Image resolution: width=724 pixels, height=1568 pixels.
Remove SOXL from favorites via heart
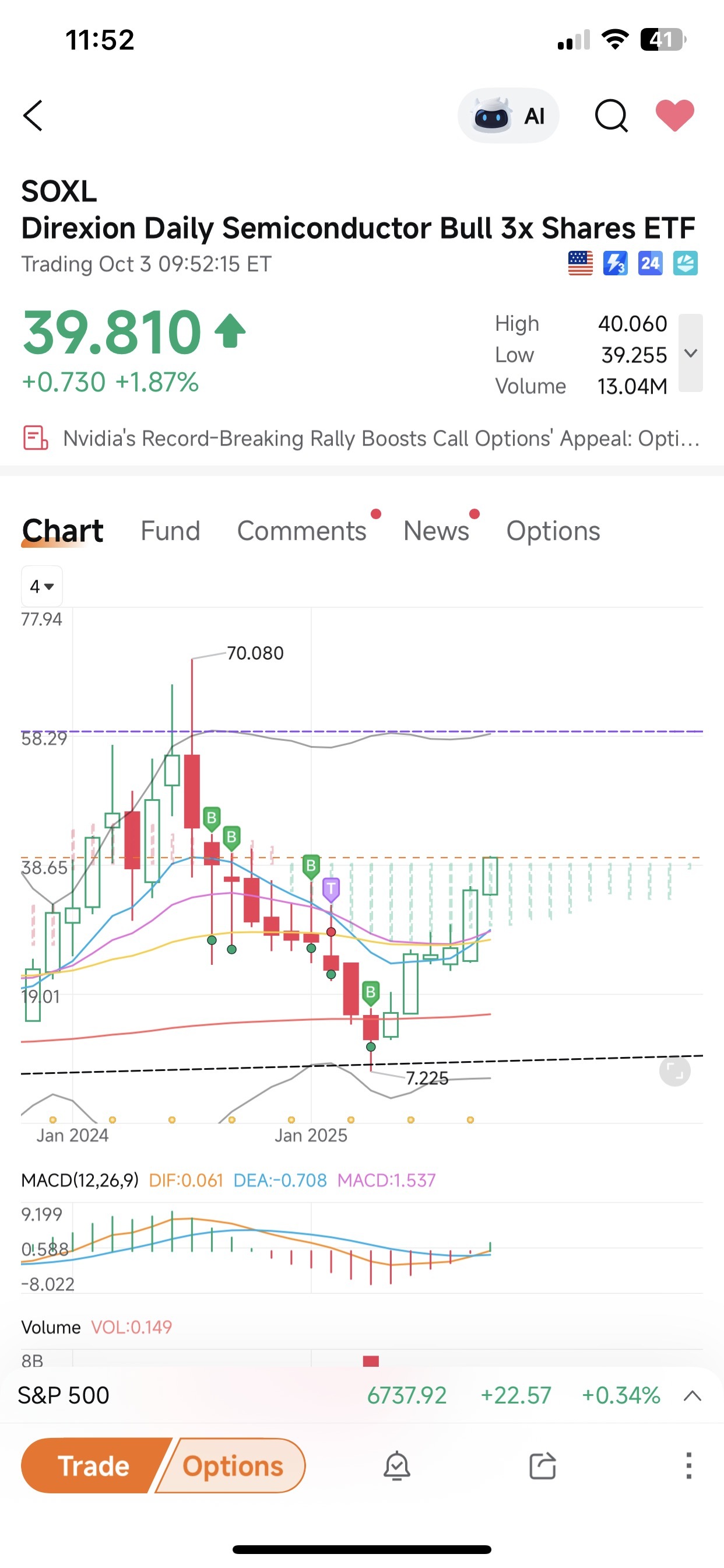(x=674, y=115)
